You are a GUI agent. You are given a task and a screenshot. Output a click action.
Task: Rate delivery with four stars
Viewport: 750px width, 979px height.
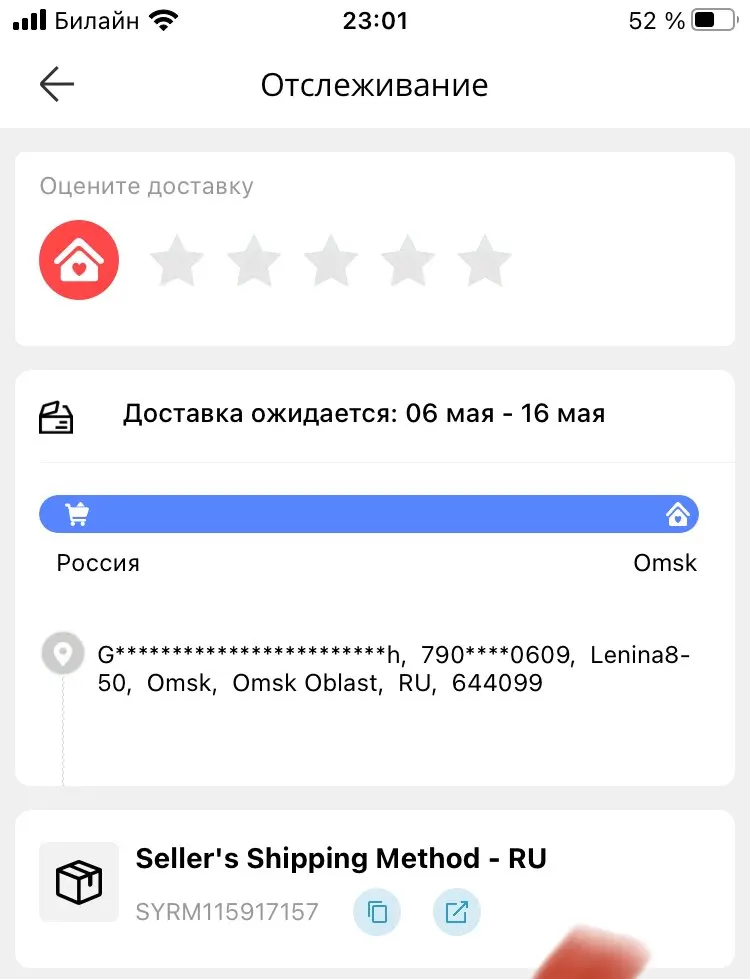(x=408, y=260)
